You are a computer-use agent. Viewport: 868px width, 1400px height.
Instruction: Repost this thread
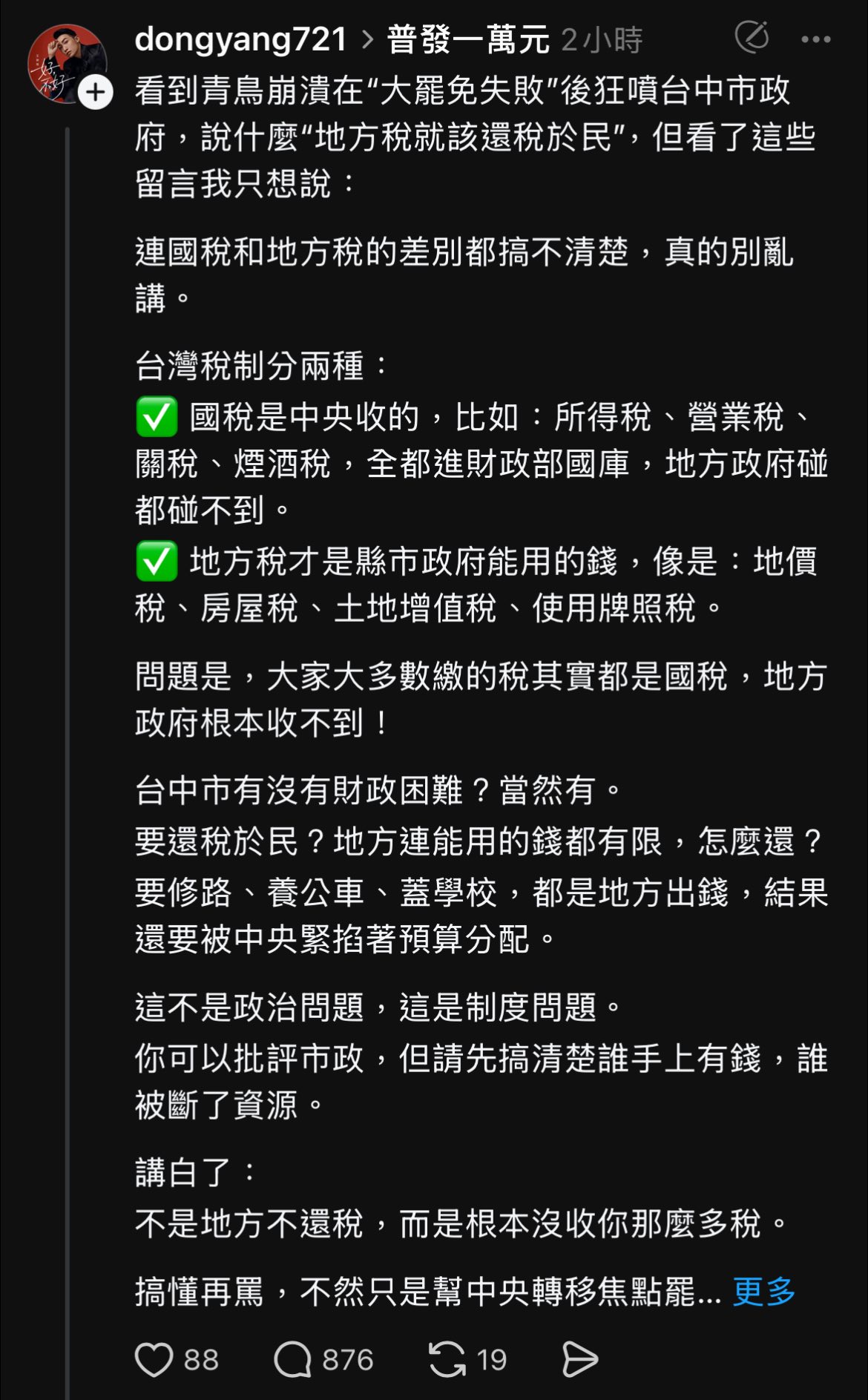point(447,1360)
